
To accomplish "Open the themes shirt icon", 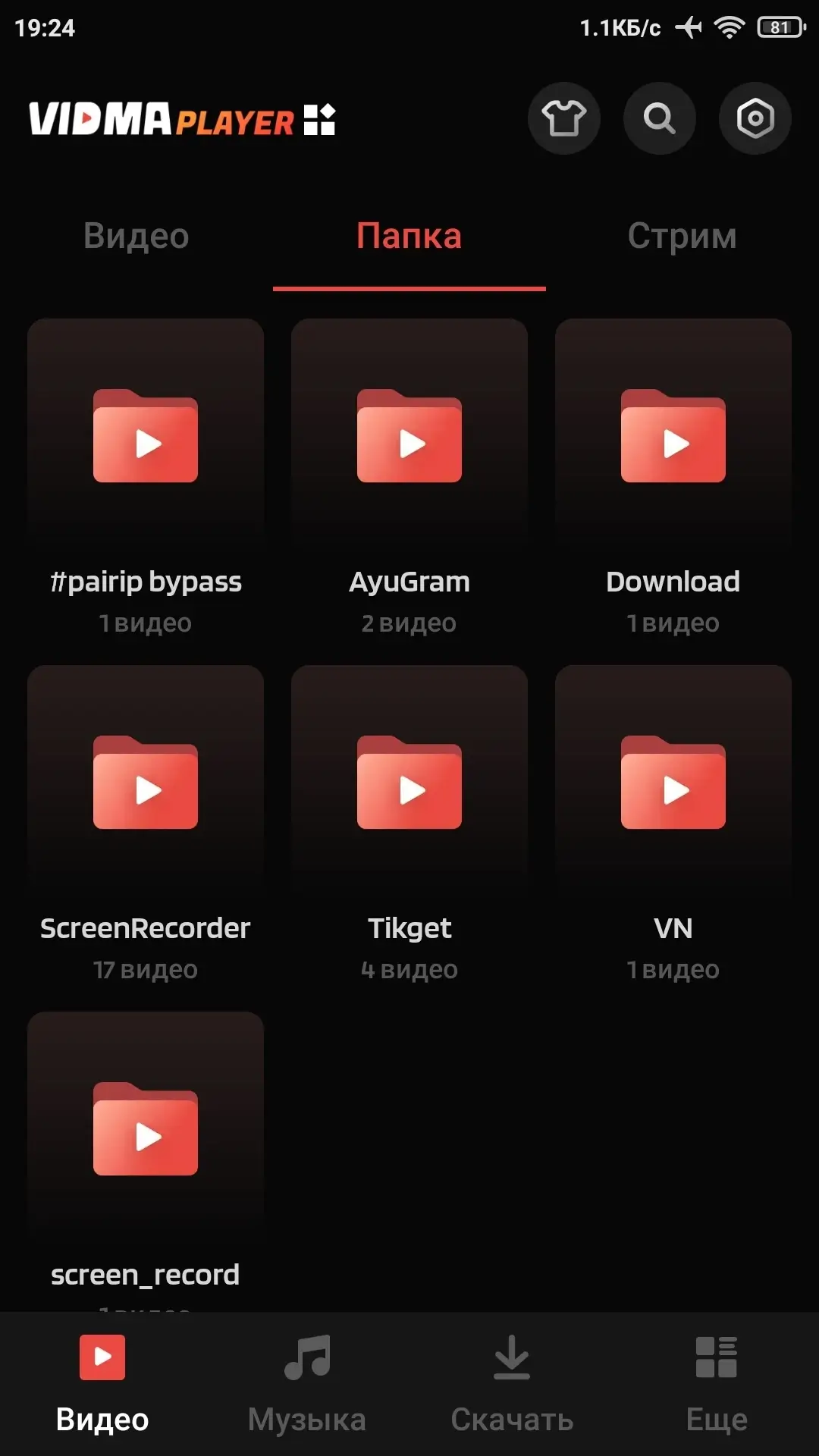I will coord(563,118).
